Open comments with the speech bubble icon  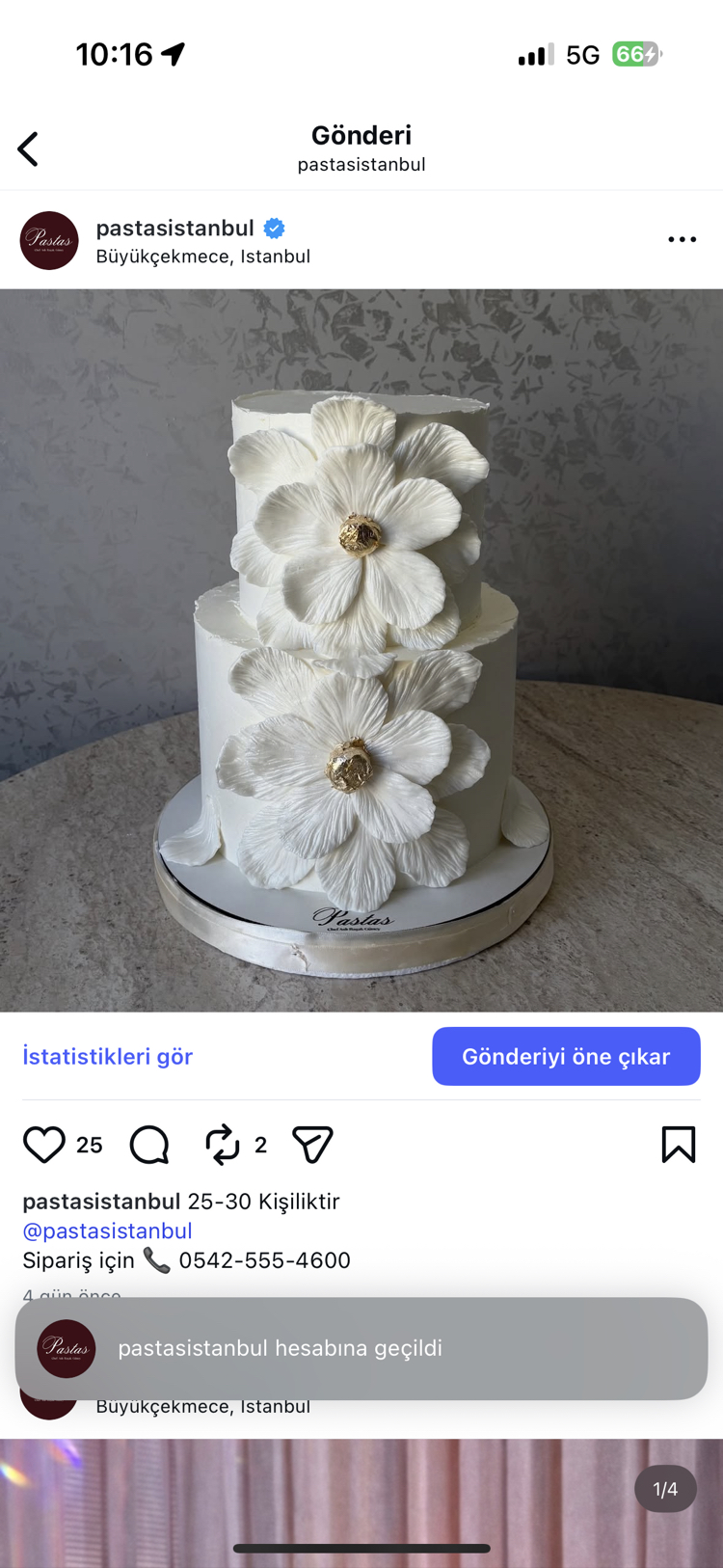pyautogui.click(x=149, y=1145)
